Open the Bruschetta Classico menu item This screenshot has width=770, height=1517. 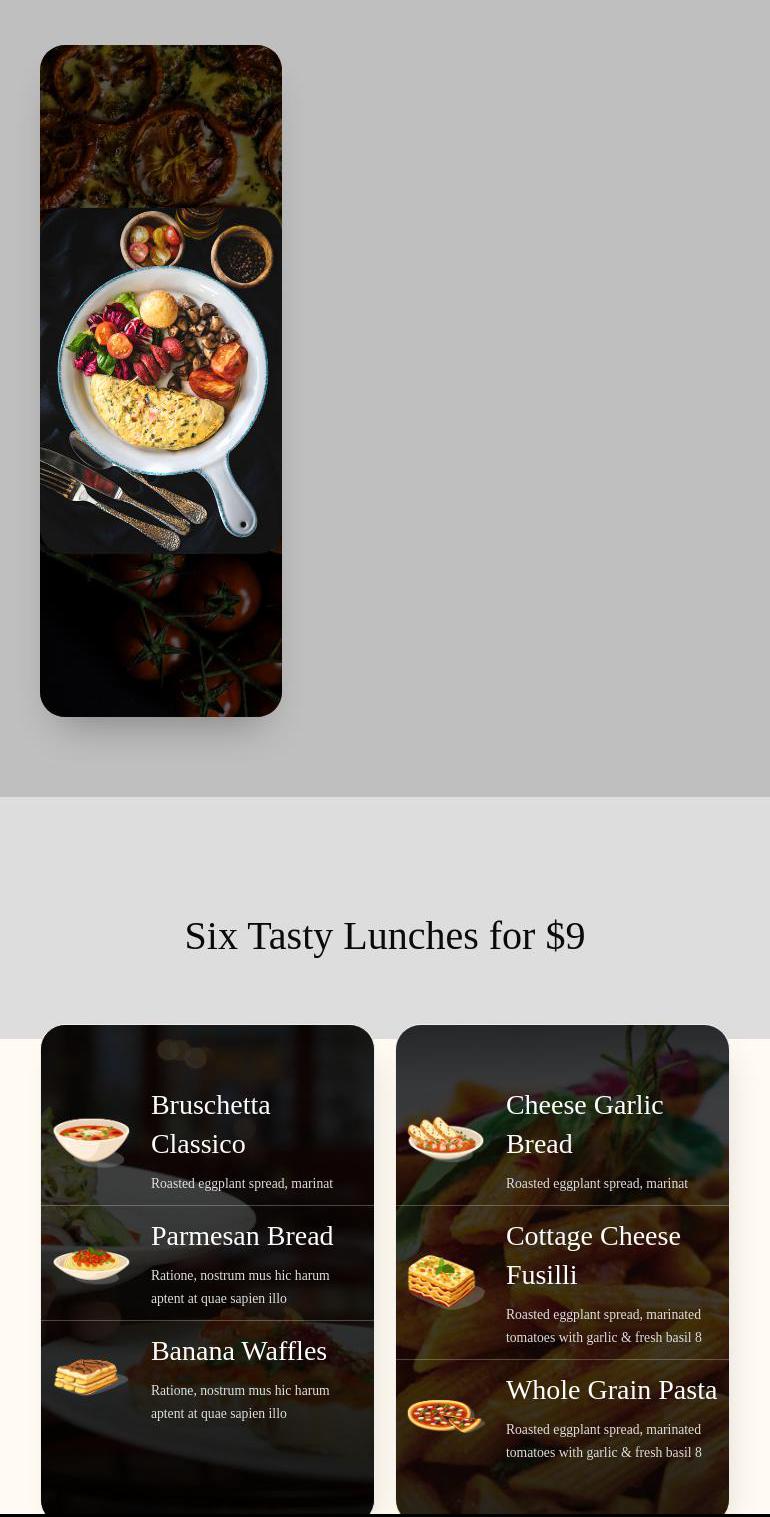(210, 1124)
